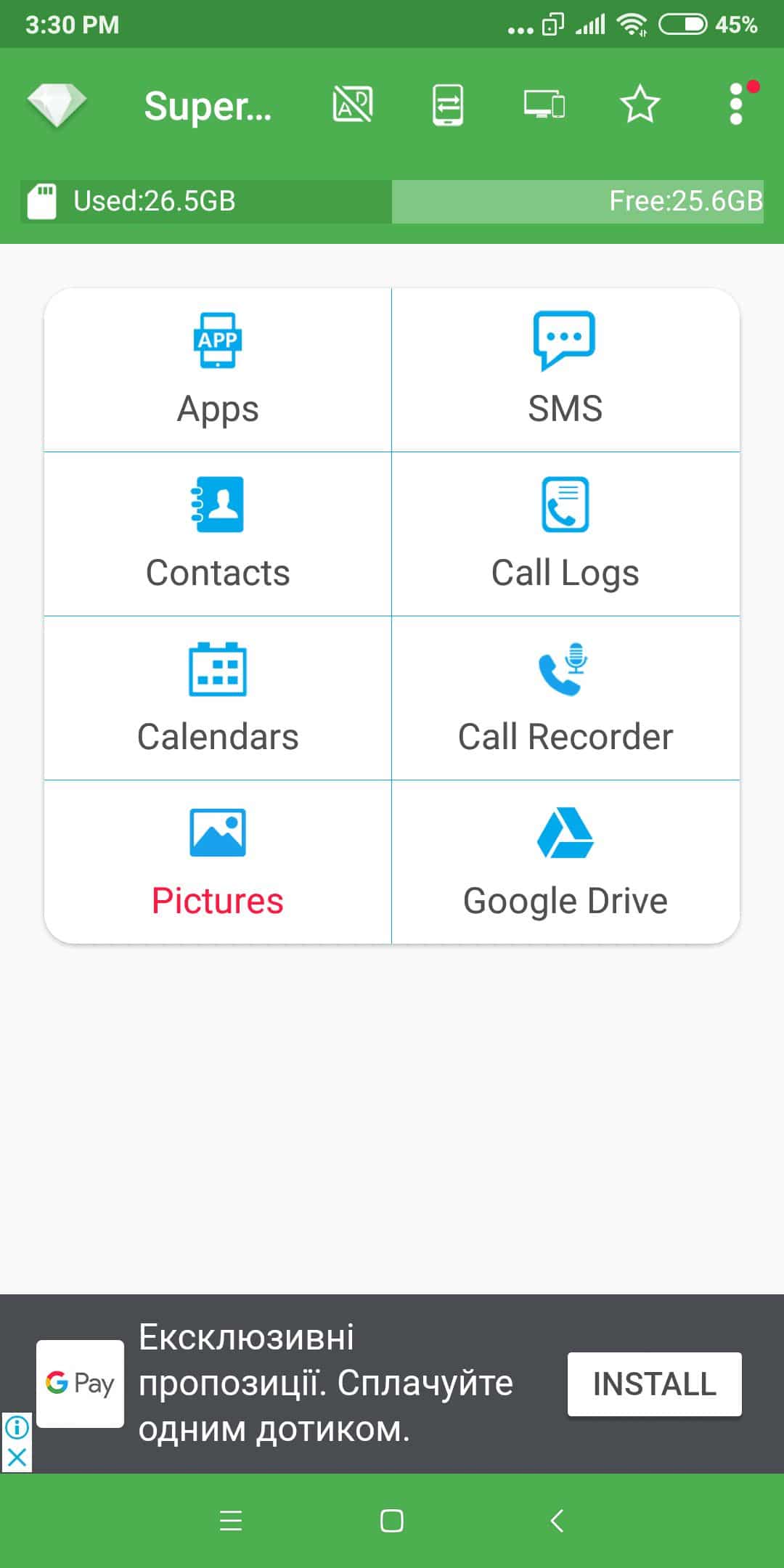Open the three-dot overflow menu
The height and width of the screenshot is (1568, 784).
coord(736,105)
